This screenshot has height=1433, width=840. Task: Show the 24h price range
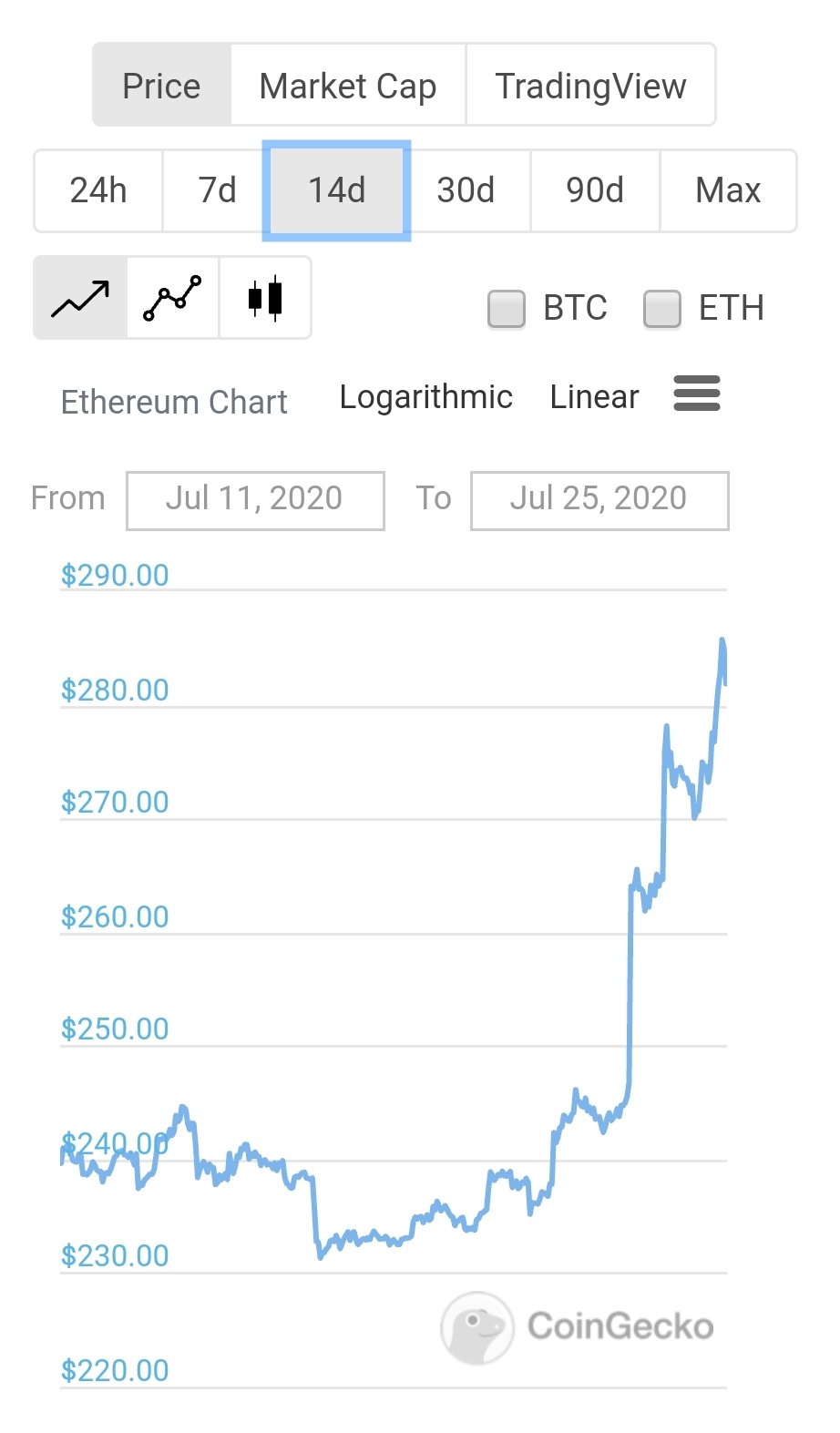tap(98, 190)
